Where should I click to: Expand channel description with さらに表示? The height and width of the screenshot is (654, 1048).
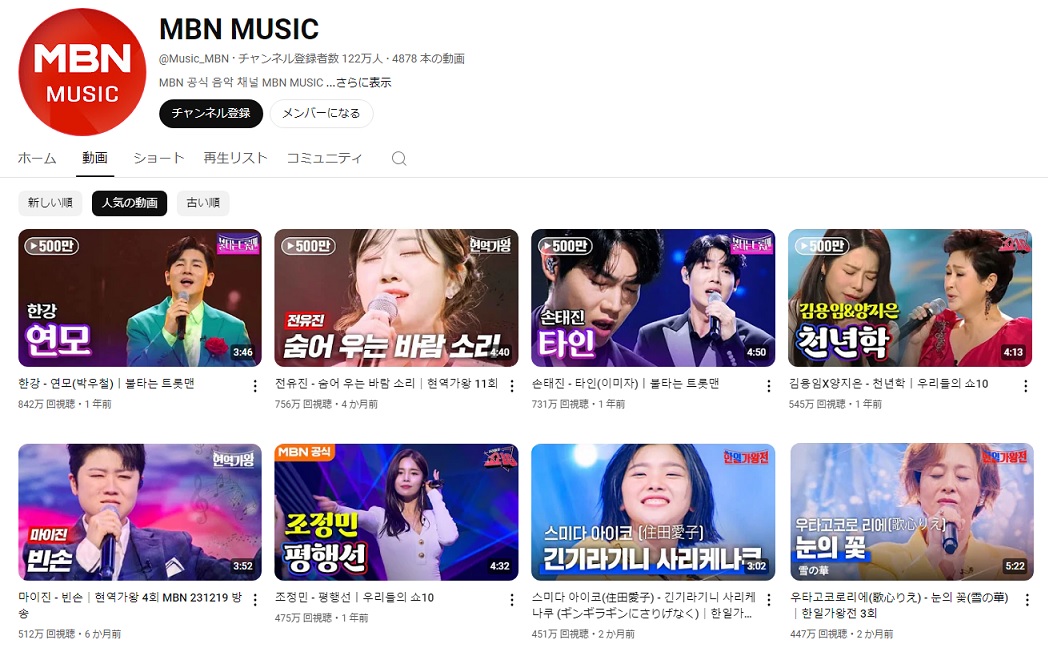point(364,83)
